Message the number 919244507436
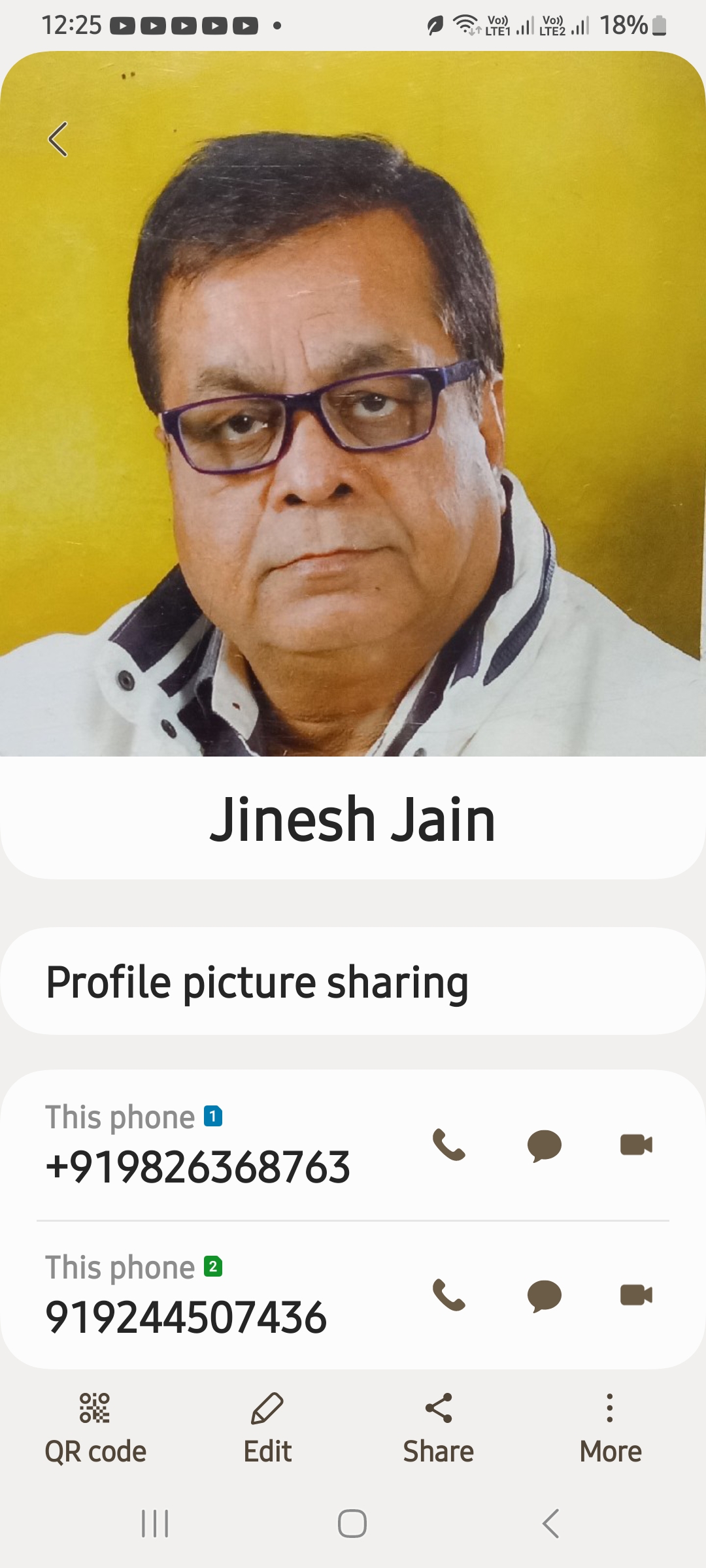The image size is (706, 1568). [x=544, y=1296]
